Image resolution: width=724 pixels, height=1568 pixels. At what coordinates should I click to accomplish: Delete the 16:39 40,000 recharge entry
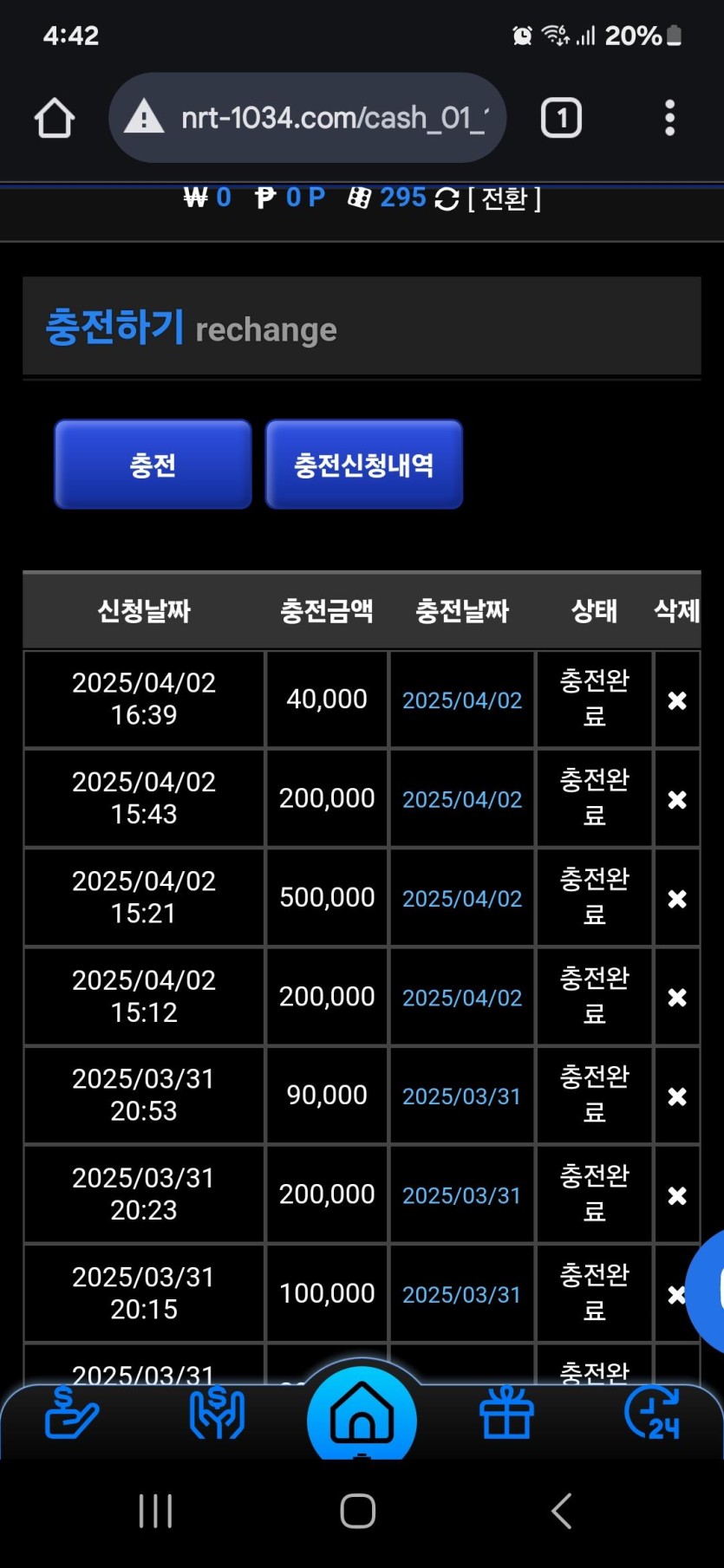677,700
